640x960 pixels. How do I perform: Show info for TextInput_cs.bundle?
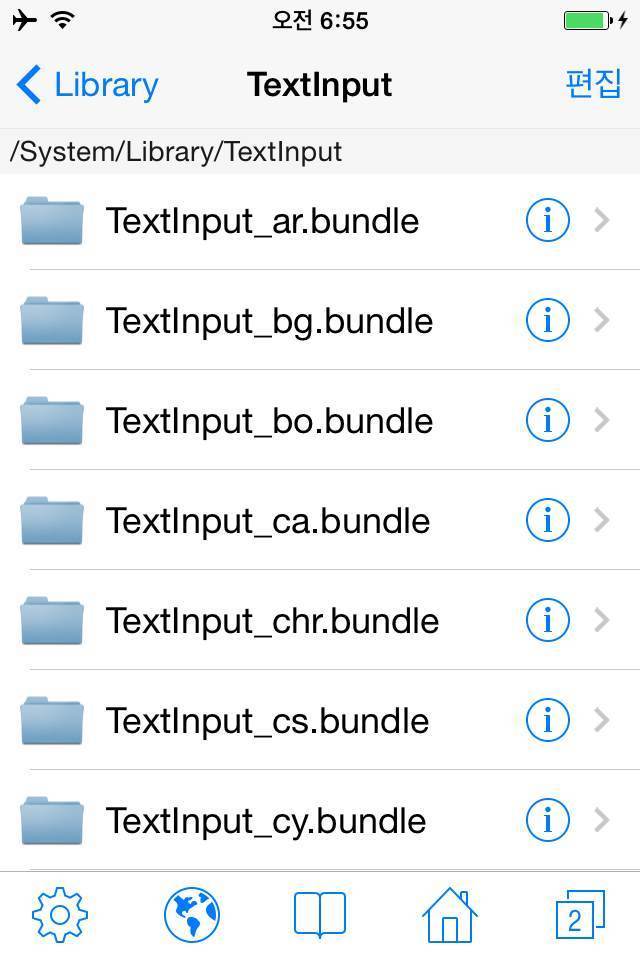(x=547, y=720)
